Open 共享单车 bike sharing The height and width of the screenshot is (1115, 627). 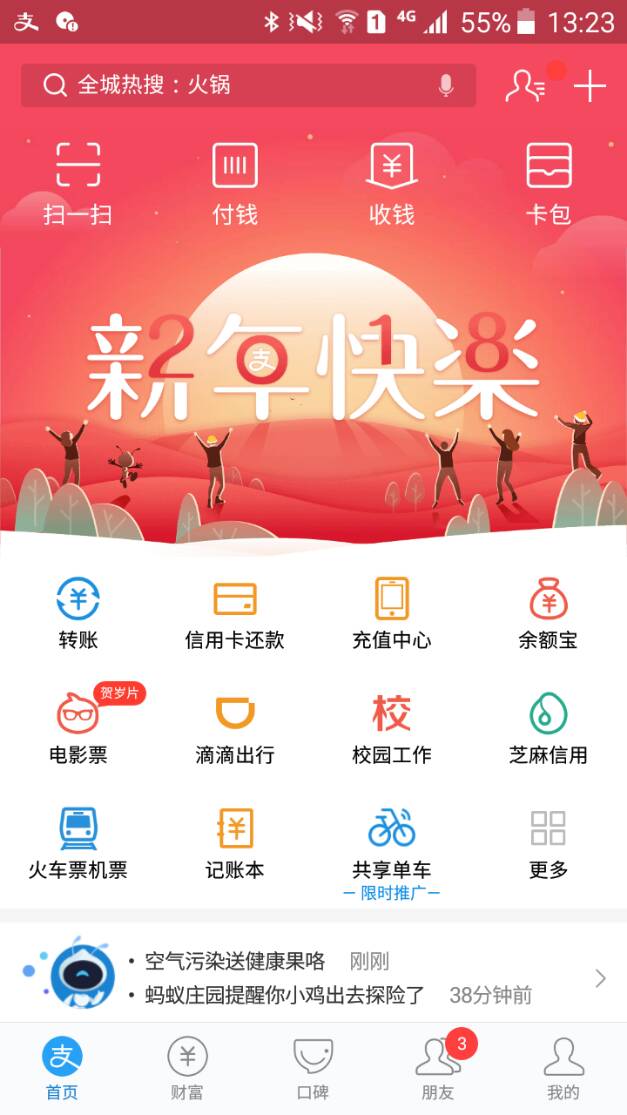(x=392, y=843)
